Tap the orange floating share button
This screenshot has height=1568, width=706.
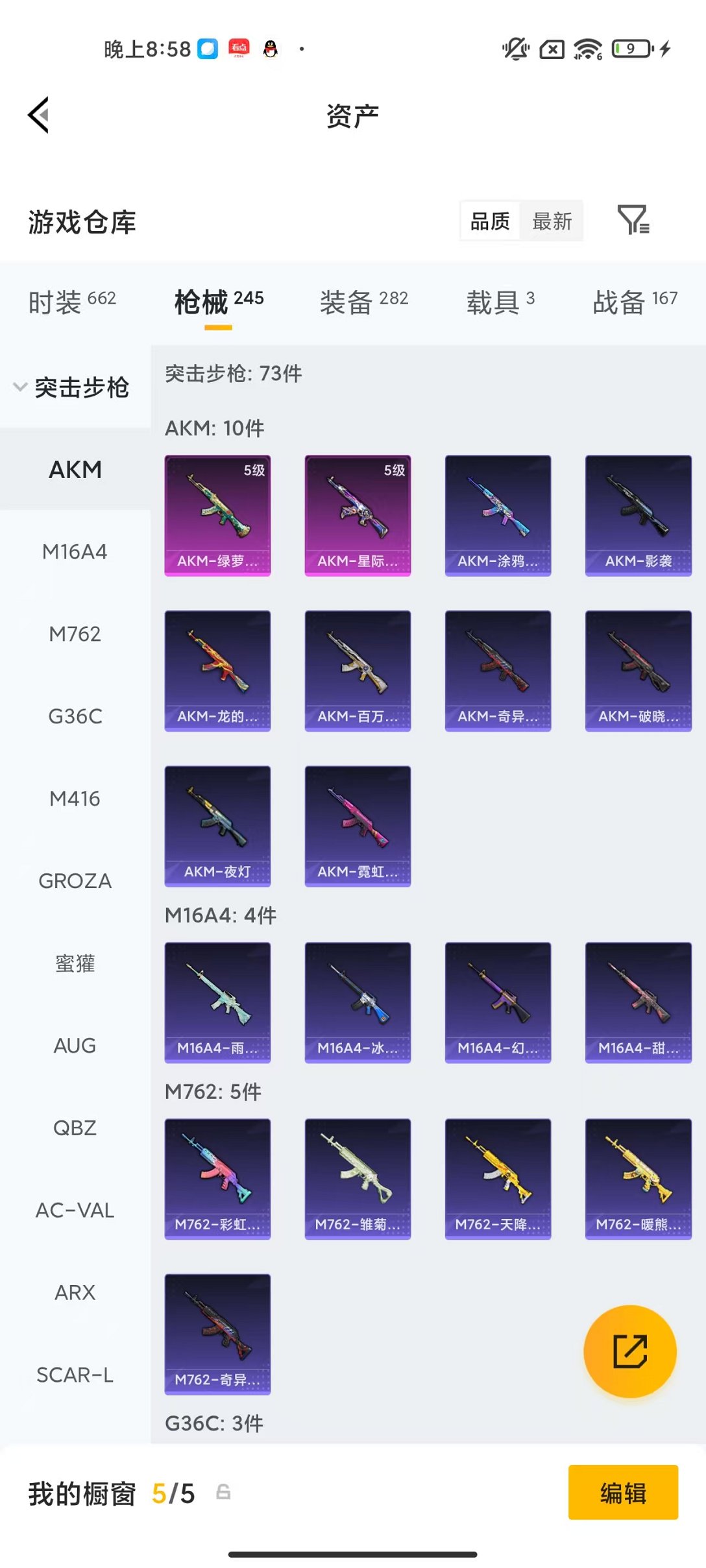(629, 1351)
